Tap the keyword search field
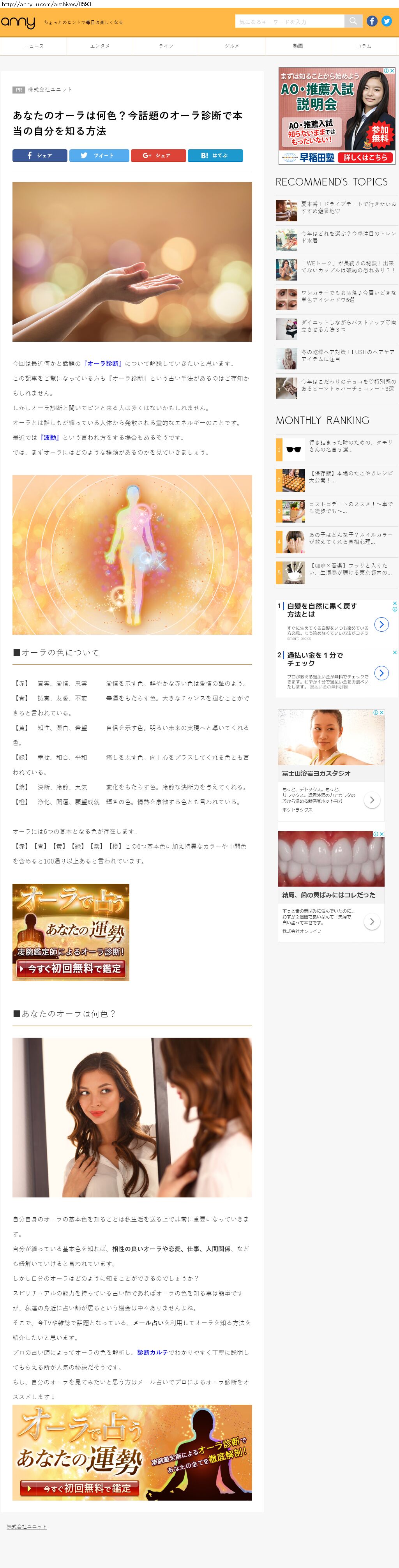Viewport: 399px width, 1568px height. [290, 21]
